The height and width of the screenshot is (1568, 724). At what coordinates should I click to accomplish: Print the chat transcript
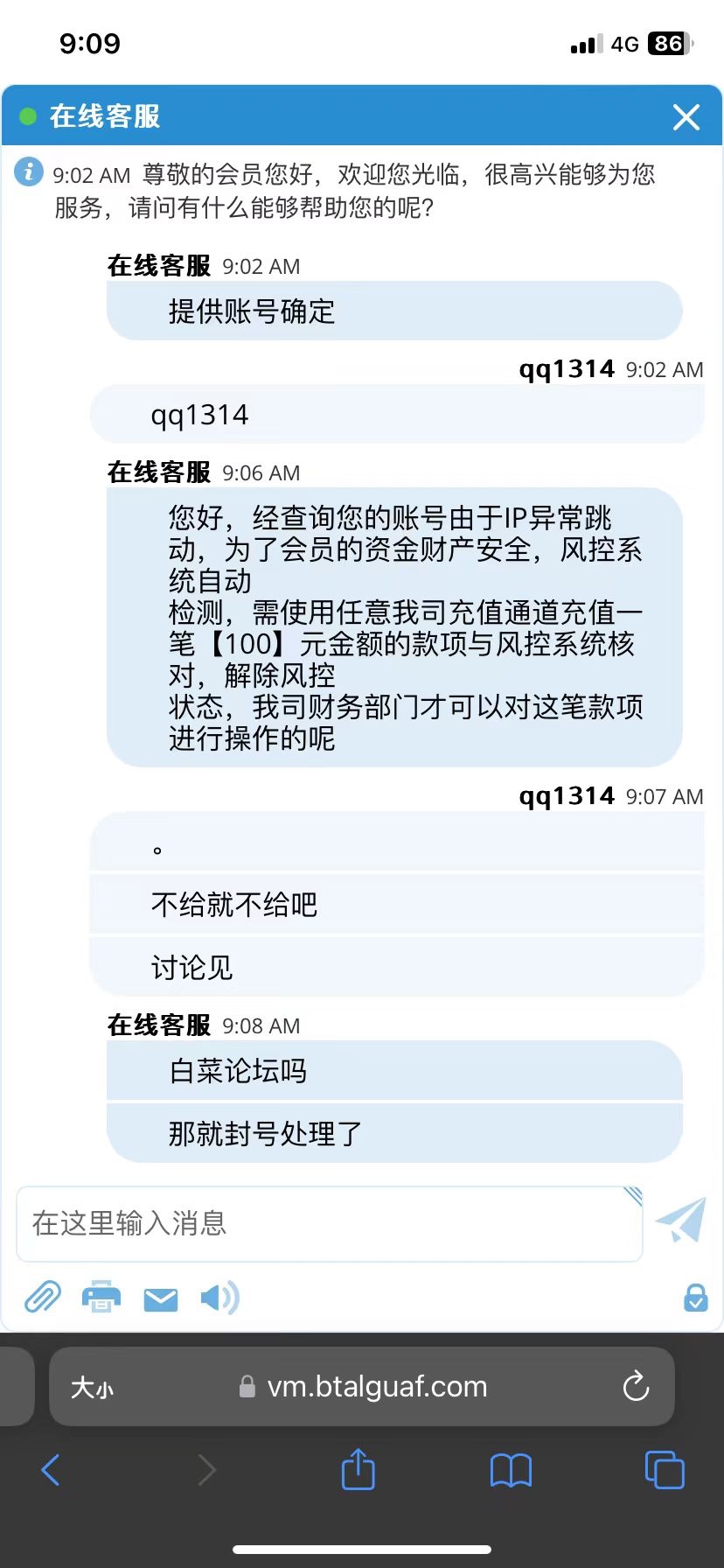[x=101, y=1297]
